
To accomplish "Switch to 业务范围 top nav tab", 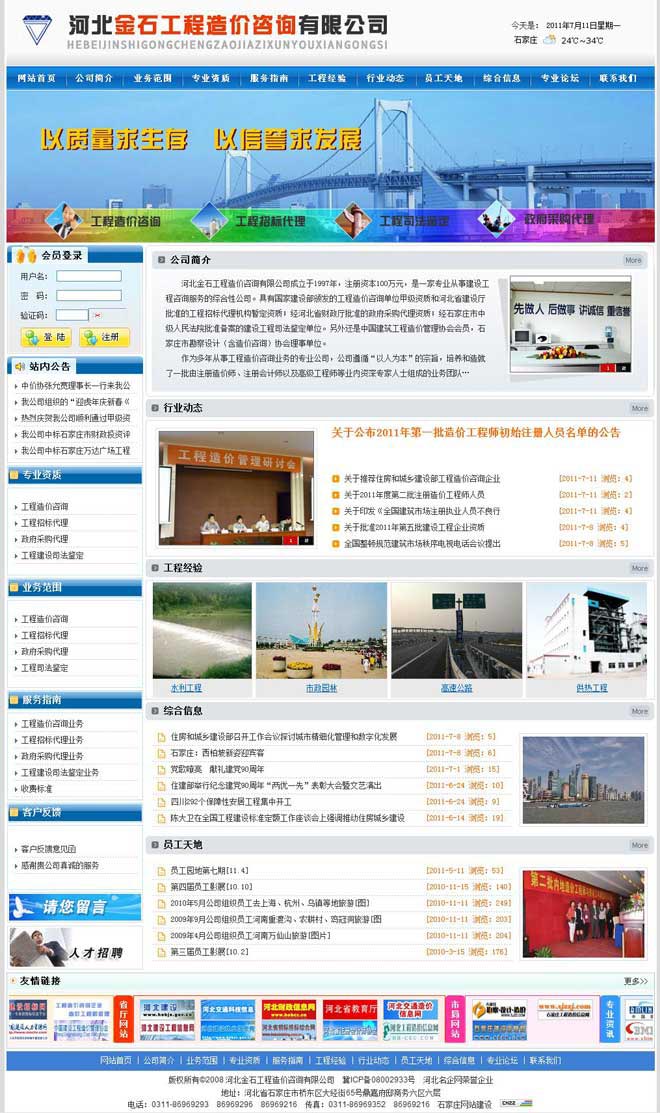I will 152,78.
